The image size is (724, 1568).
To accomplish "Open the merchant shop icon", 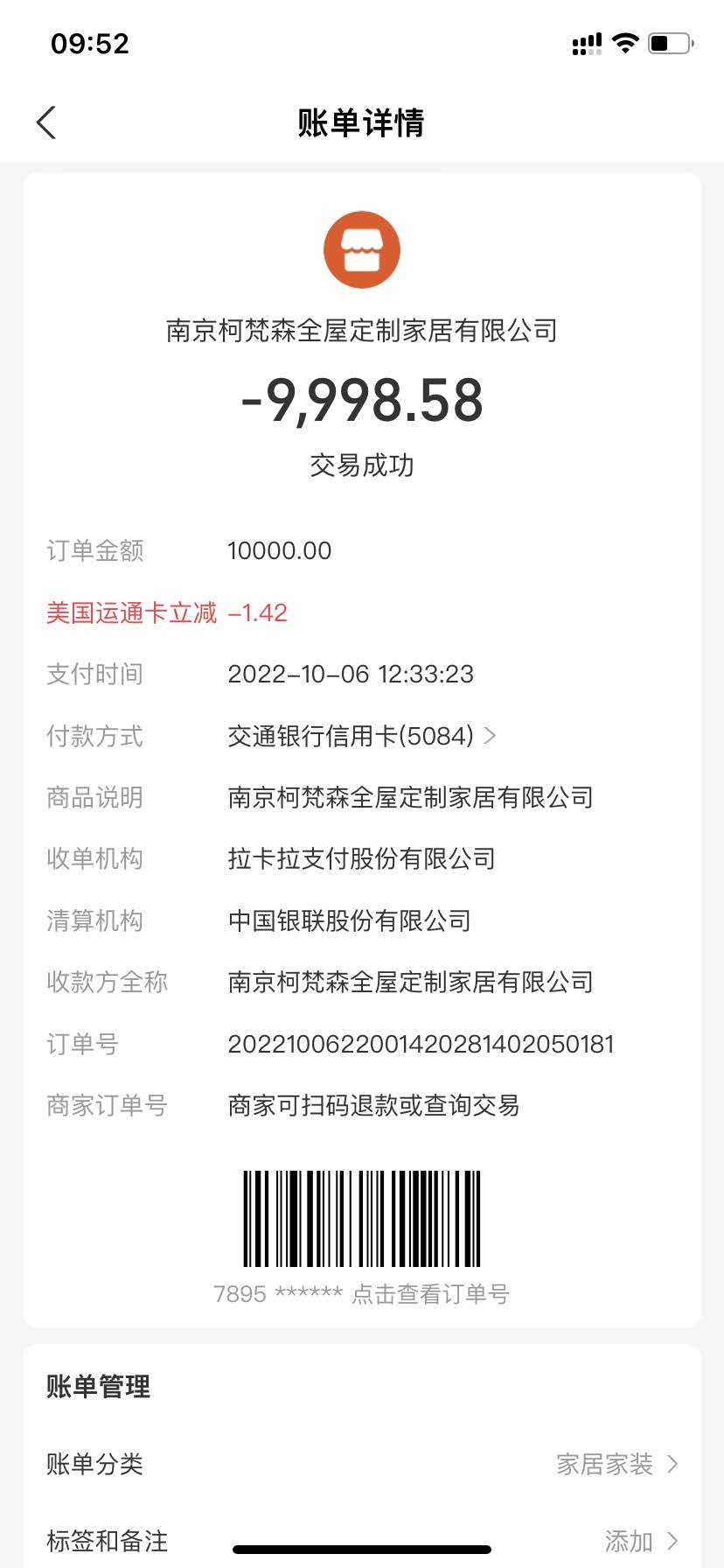I will (362, 250).
